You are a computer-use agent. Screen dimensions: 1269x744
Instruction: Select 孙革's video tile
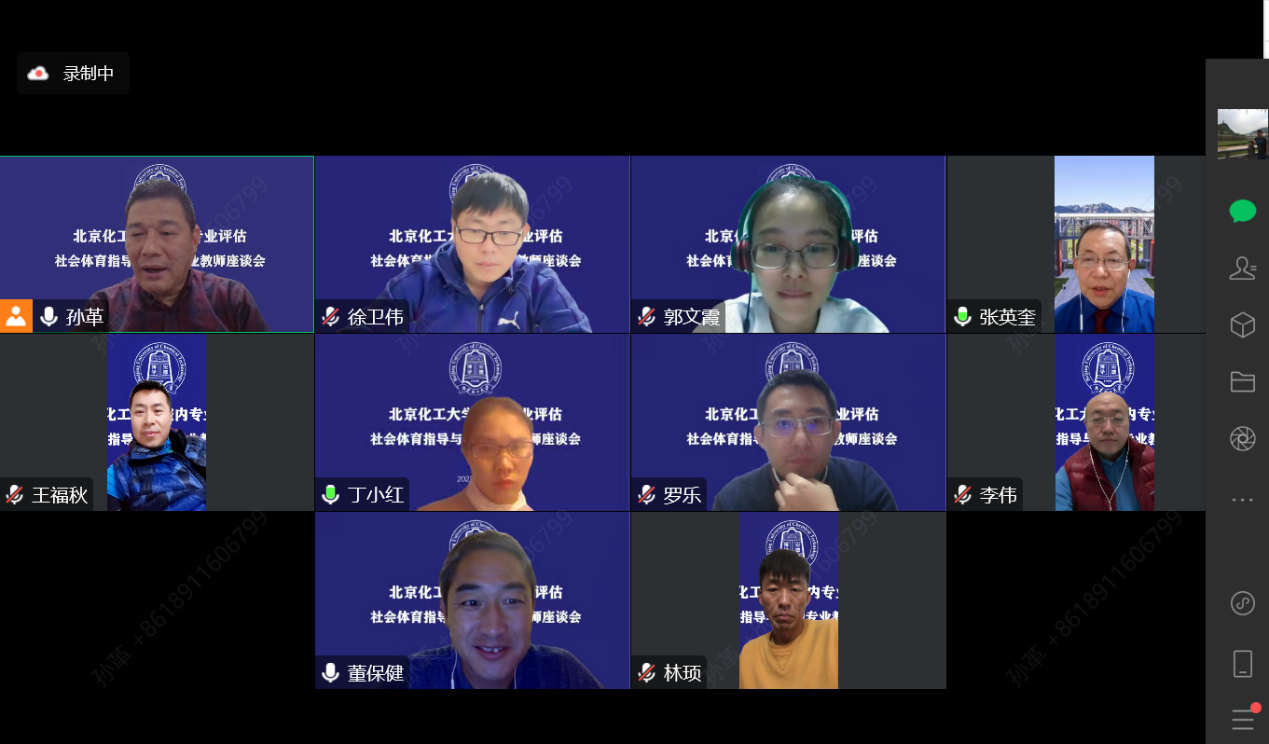(157, 243)
